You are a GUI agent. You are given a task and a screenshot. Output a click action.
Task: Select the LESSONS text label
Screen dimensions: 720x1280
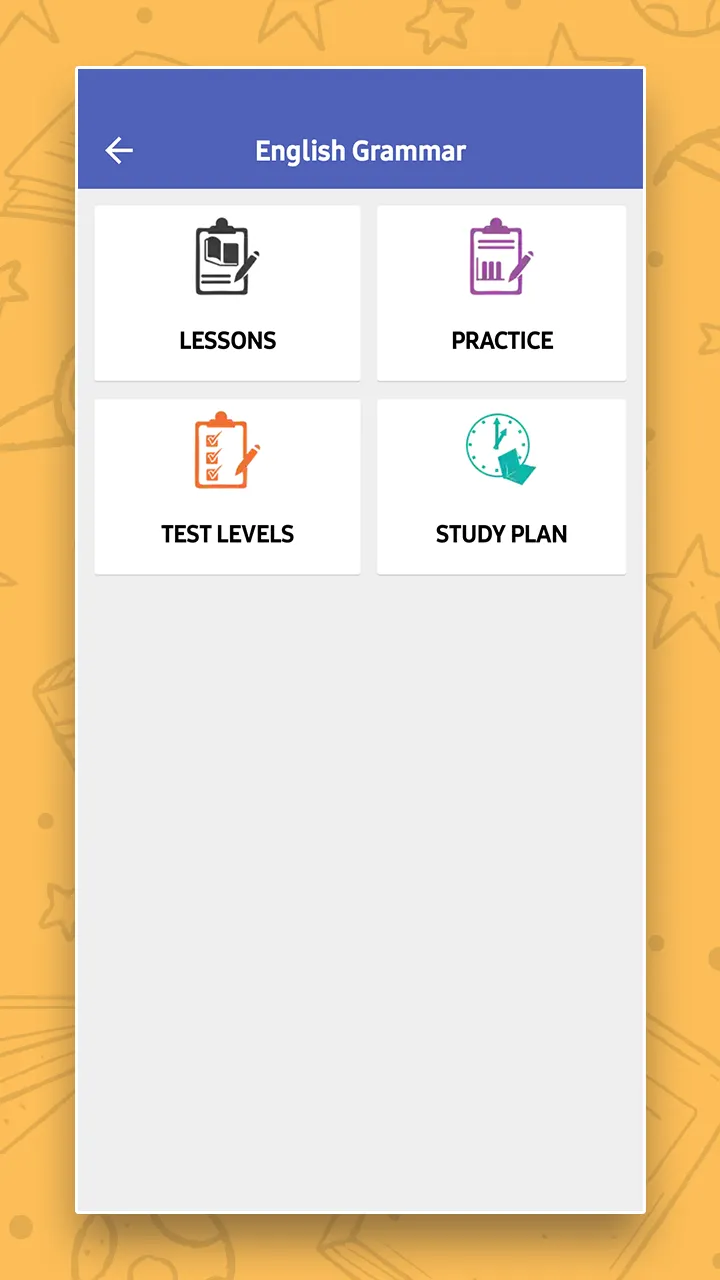(227, 340)
